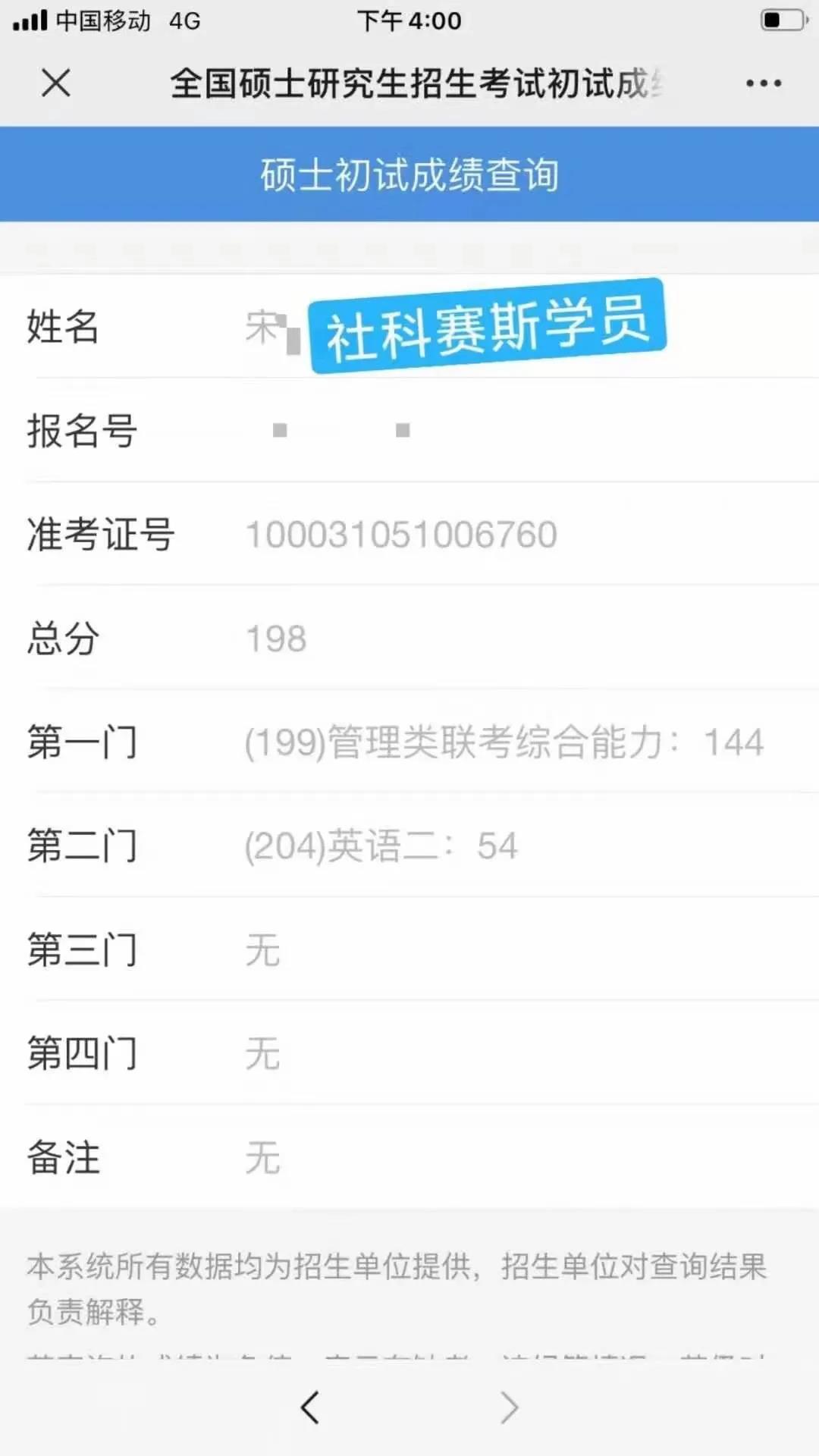The width and height of the screenshot is (819, 1456).
Task: Close the score query web page
Action: point(56,83)
